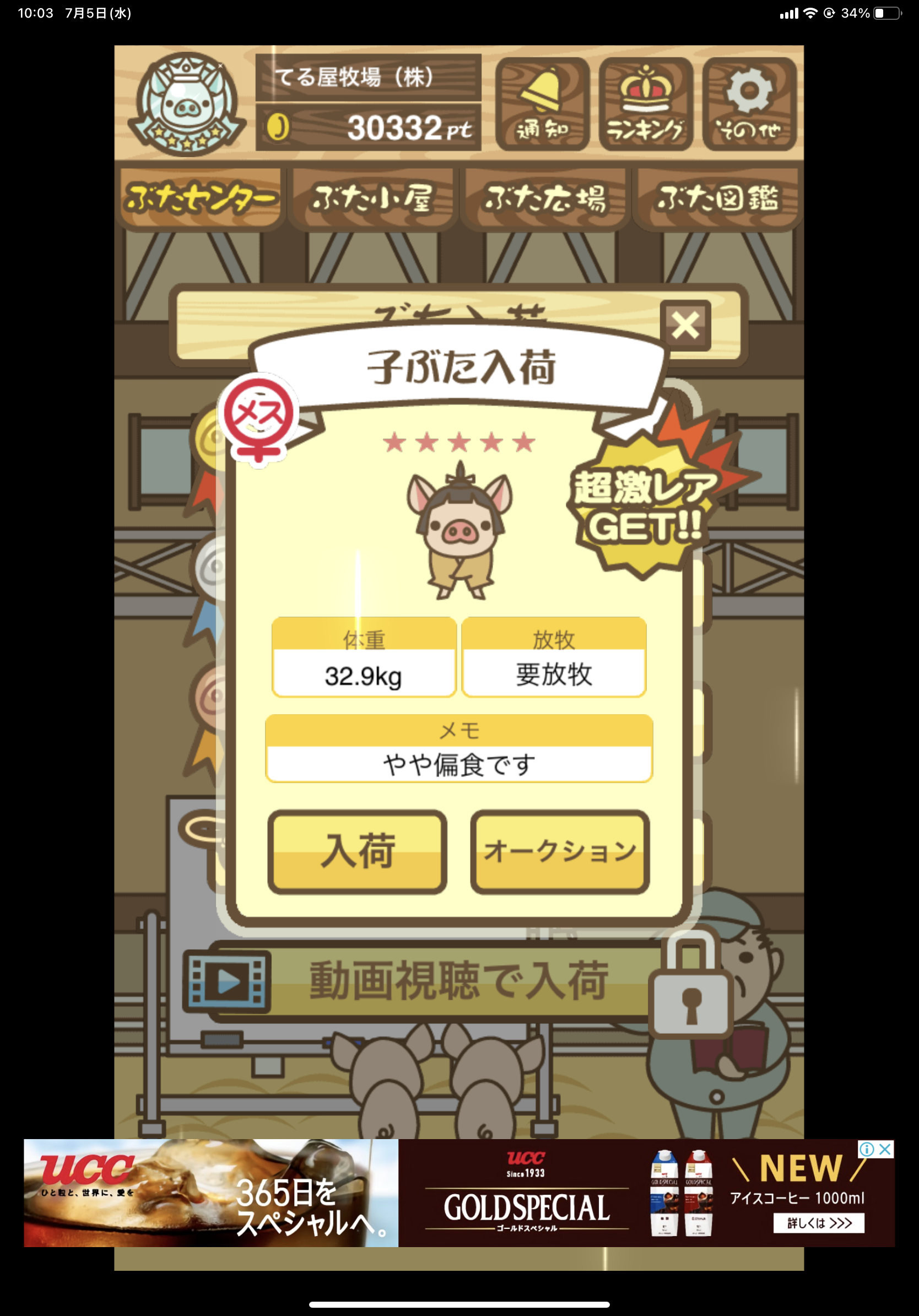919x1316 pixels.
Task: Tap 入荷 to stock the piglet
Action: [x=357, y=852]
